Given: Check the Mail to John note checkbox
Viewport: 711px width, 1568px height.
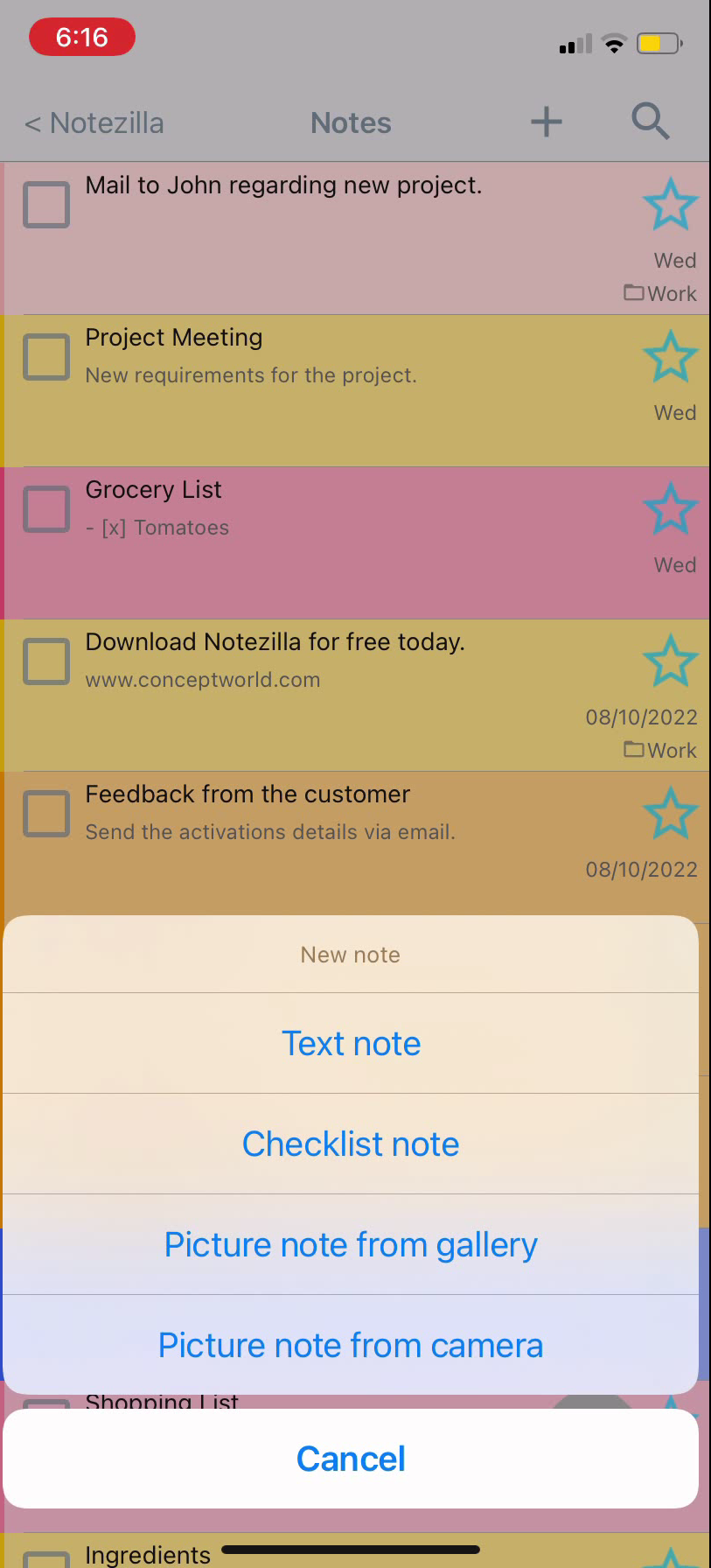Looking at the screenshot, I should point(46,205).
